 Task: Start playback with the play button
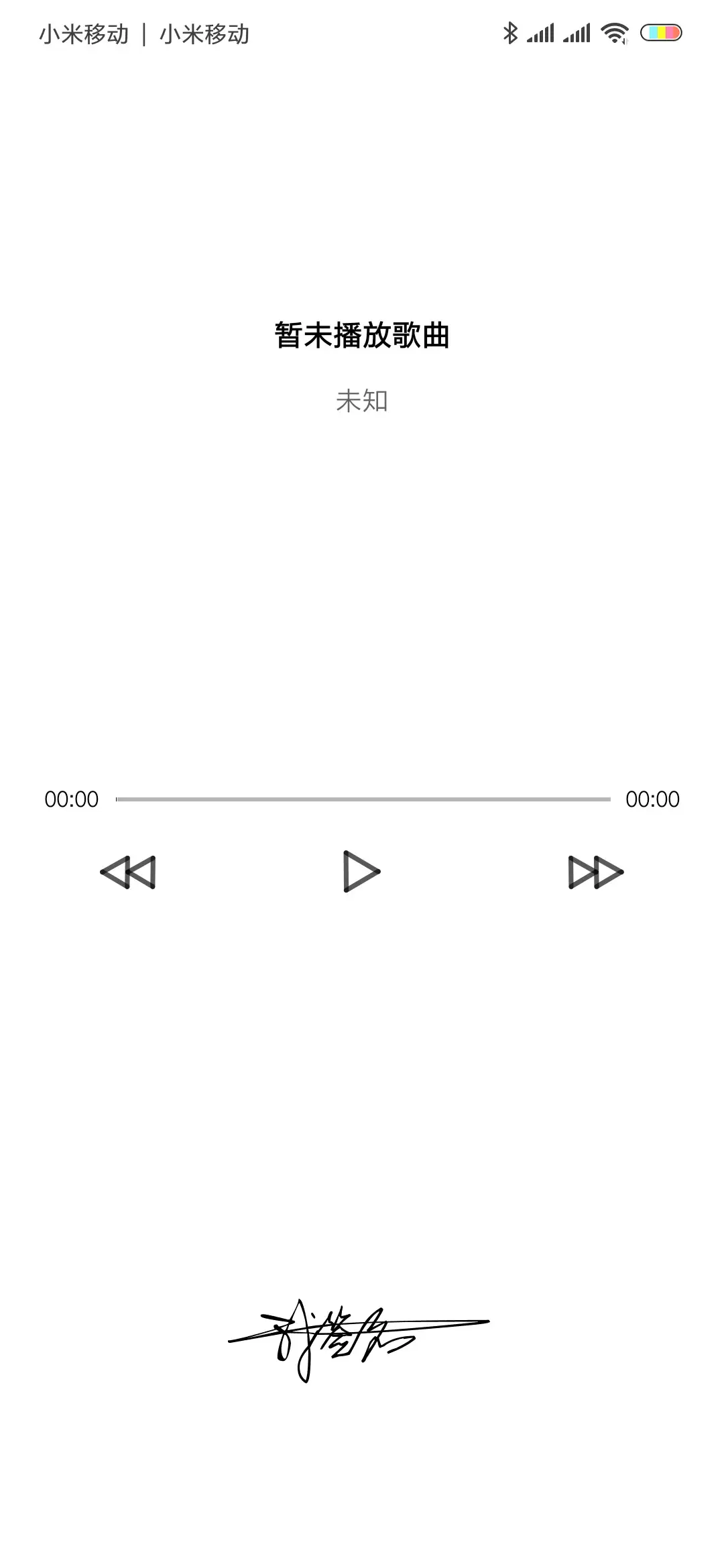click(x=361, y=872)
